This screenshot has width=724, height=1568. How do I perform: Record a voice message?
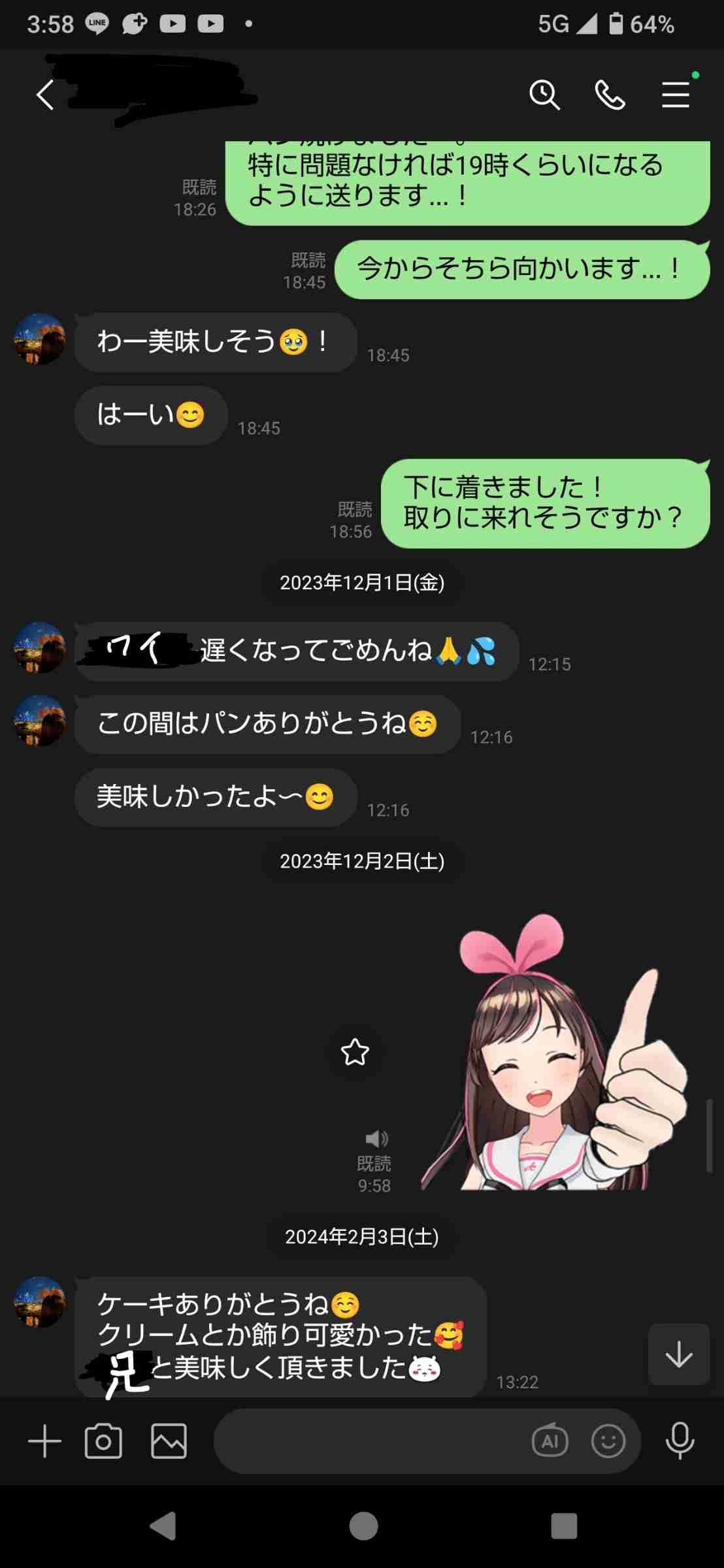coord(680,1441)
